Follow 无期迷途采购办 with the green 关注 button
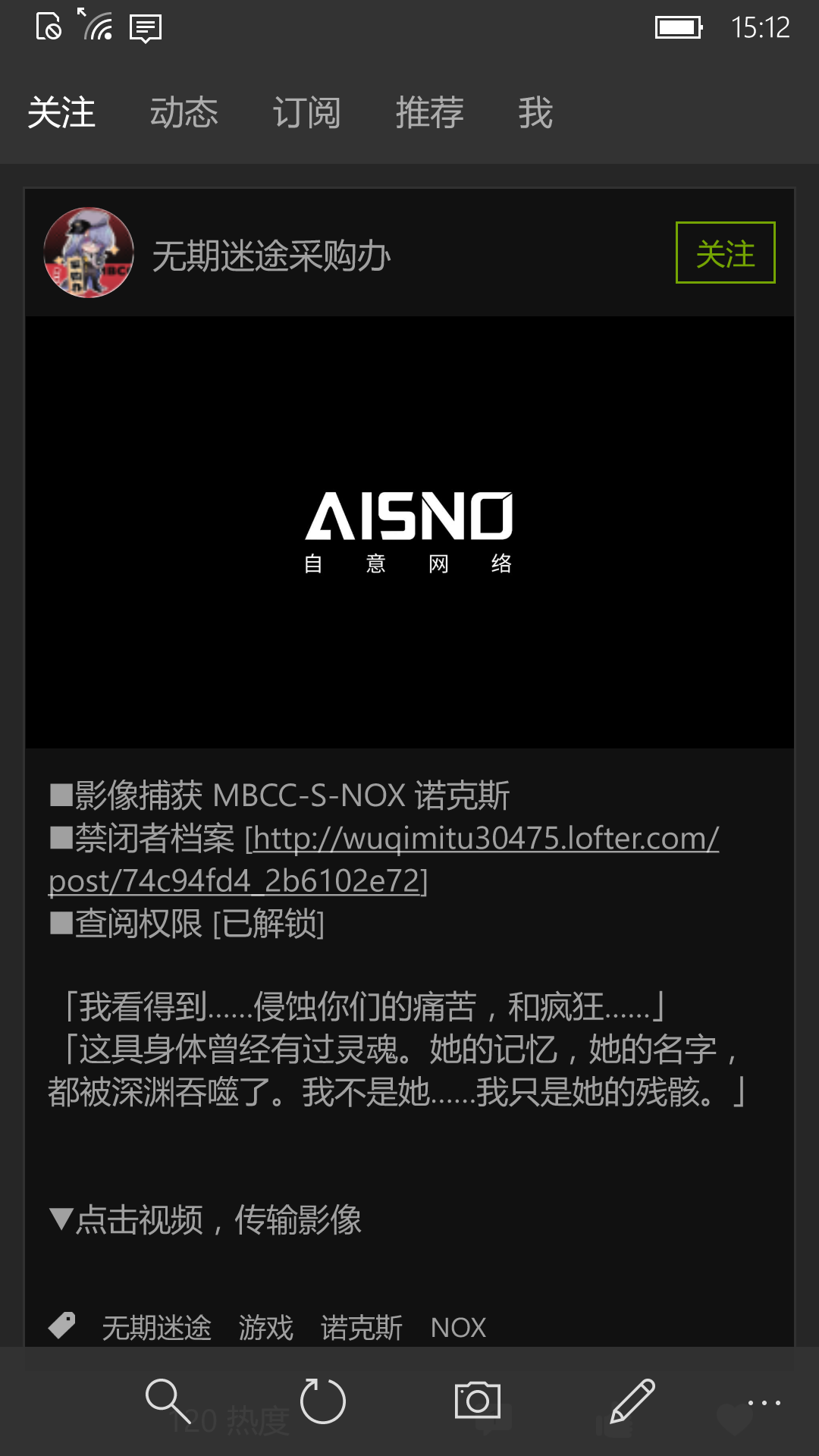Viewport: 819px width, 1456px height. coord(725,253)
